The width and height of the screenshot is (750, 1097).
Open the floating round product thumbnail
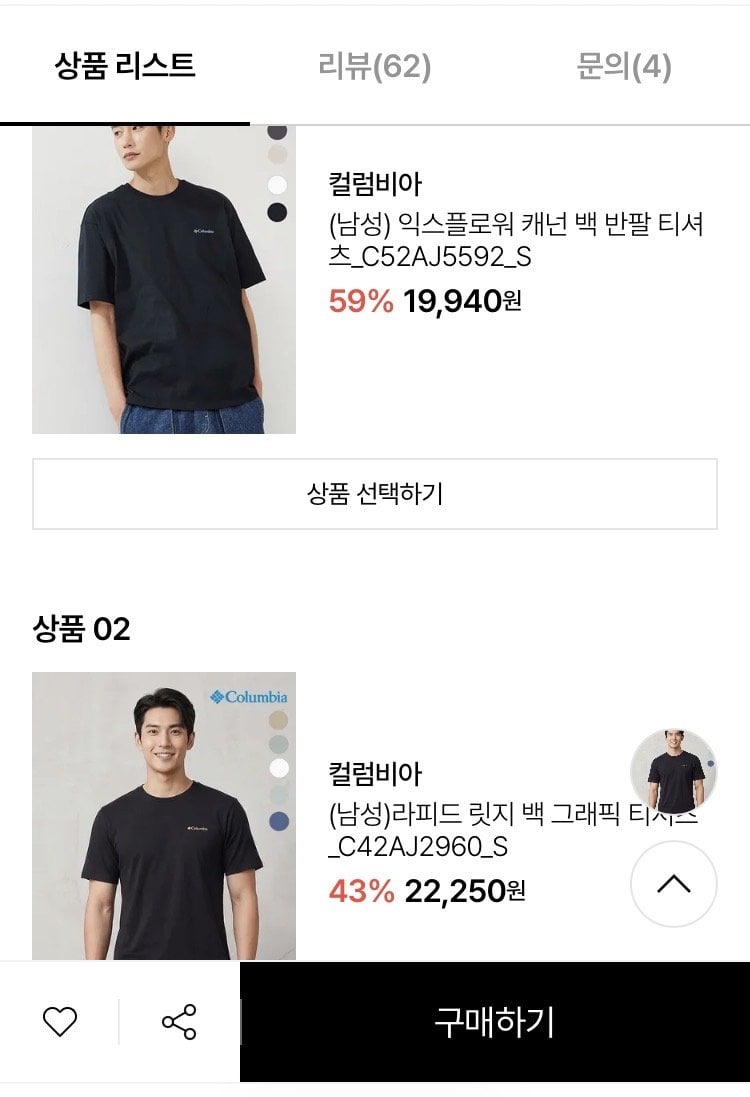tap(674, 772)
